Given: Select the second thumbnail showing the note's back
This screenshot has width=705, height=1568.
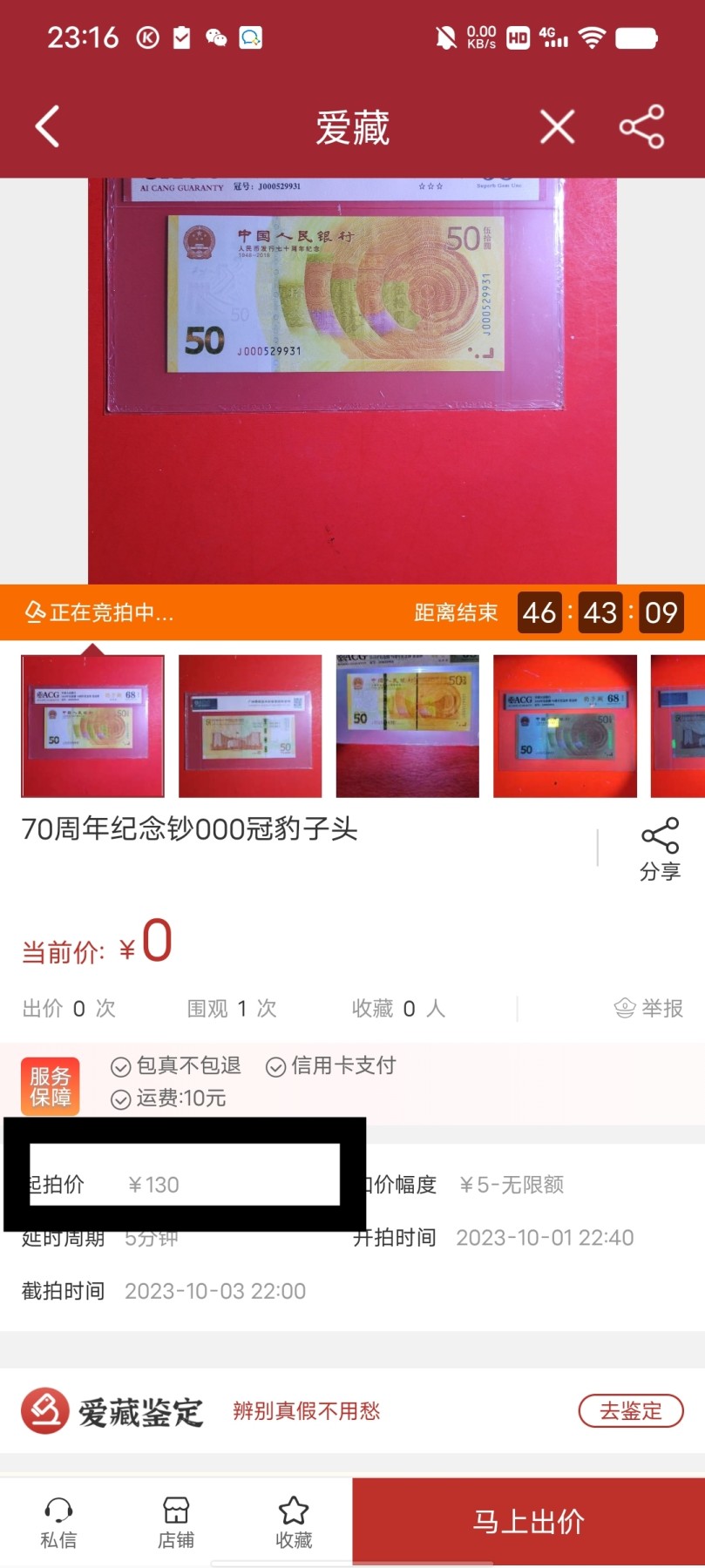Looking at the screenshot, I should coord(250,726).
